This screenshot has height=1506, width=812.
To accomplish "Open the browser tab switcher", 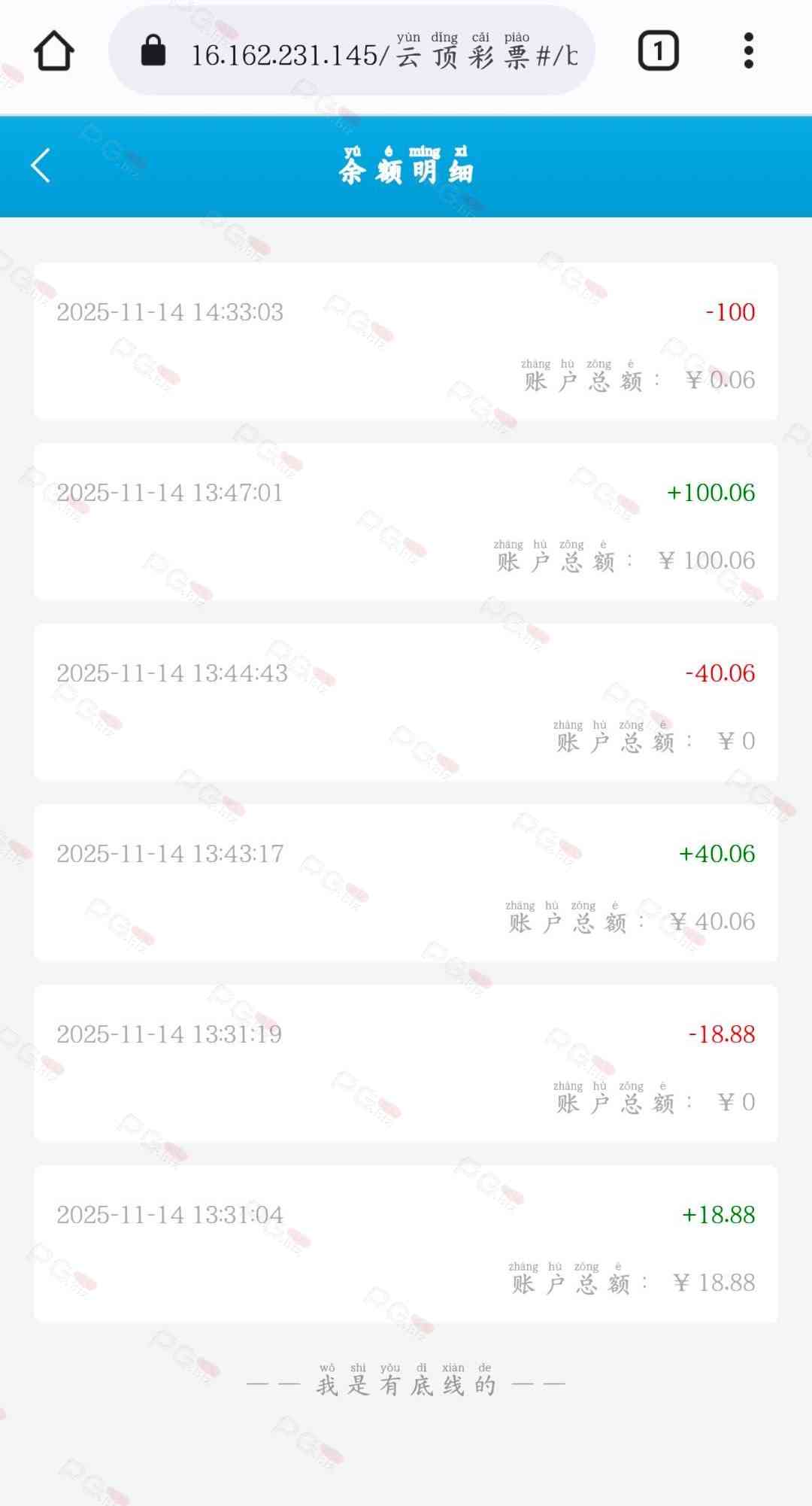I will click(x=659, y=51).
